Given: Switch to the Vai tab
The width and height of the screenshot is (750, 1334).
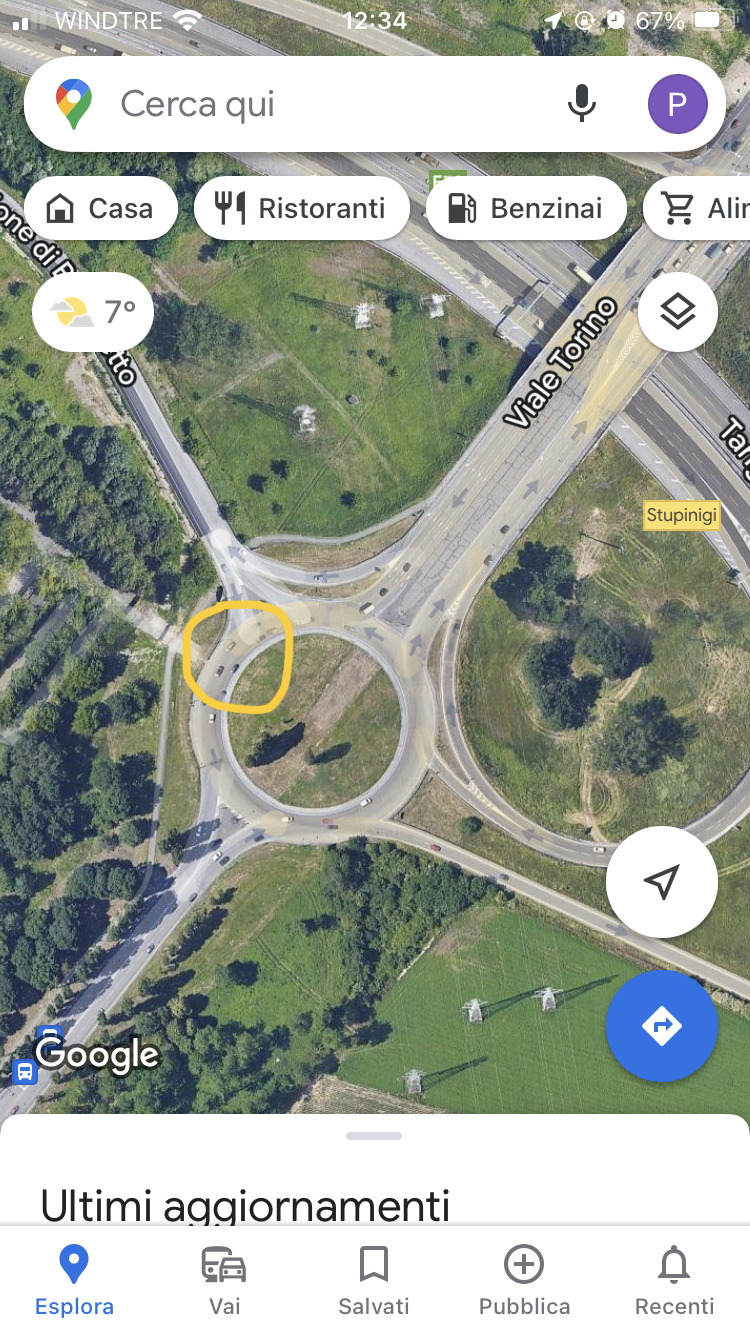Looking at the screenshot, I should click(x=224, y=1280).
